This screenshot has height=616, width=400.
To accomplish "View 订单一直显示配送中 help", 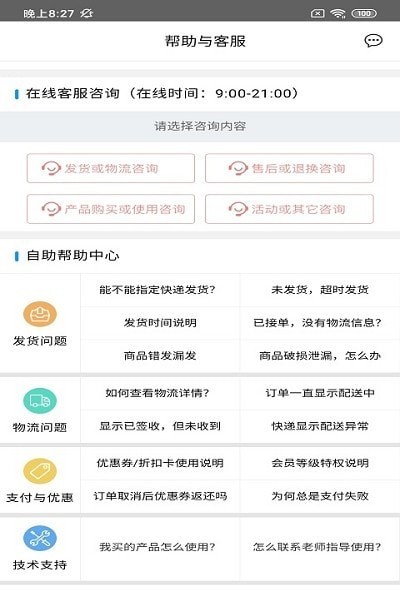I will (320, 393).
